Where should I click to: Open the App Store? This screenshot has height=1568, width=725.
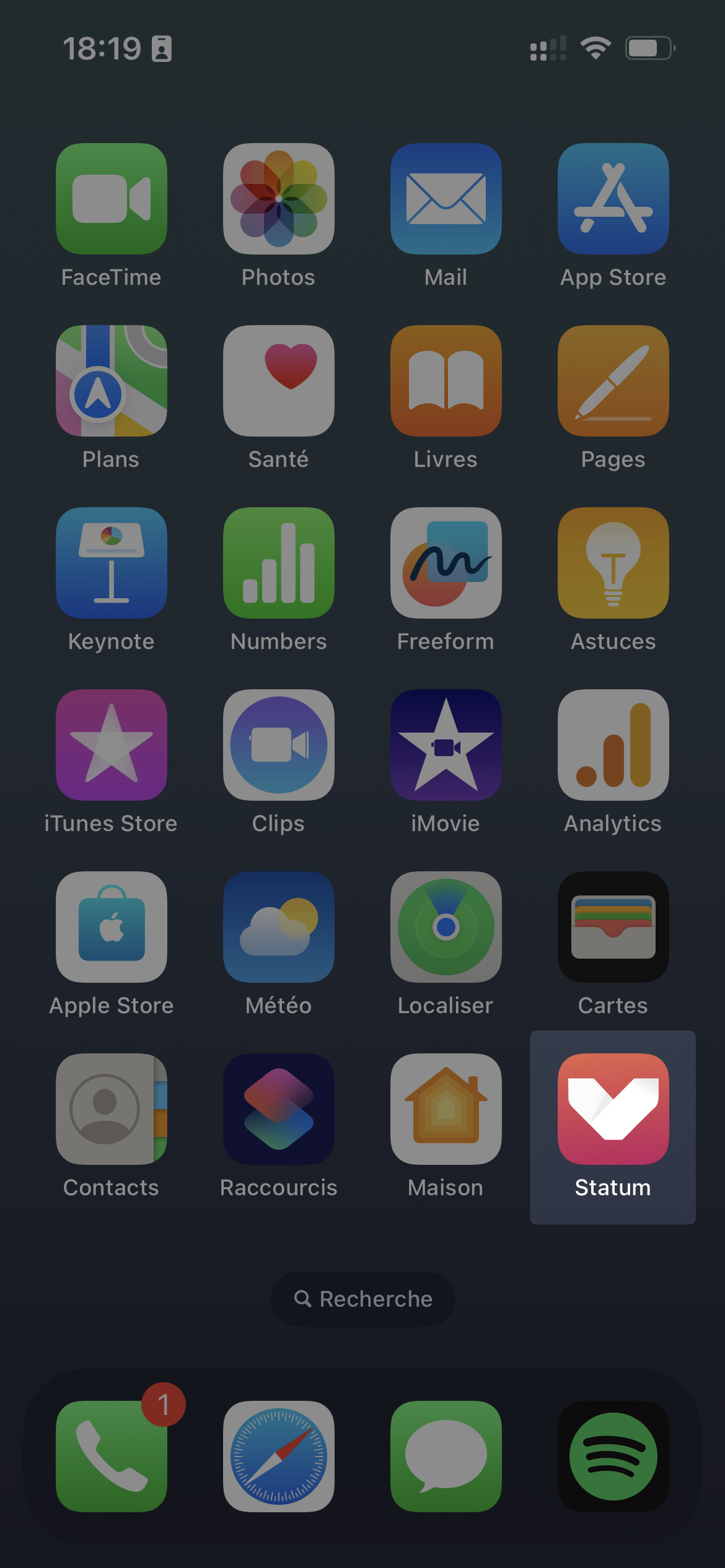tap(613, 199)
